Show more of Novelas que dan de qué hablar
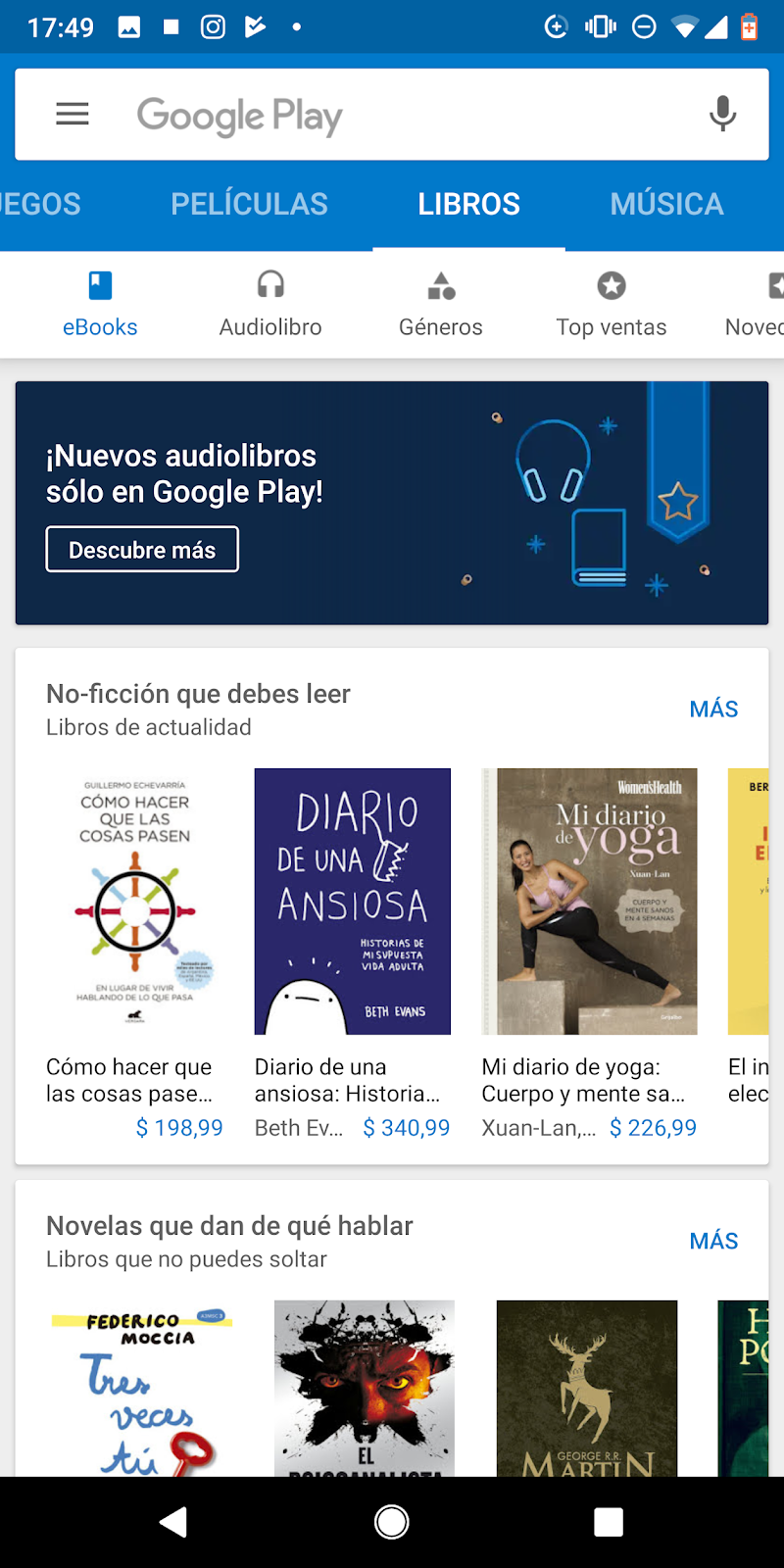Viewport: 784px width, 1568px height. coord(713,1242)
